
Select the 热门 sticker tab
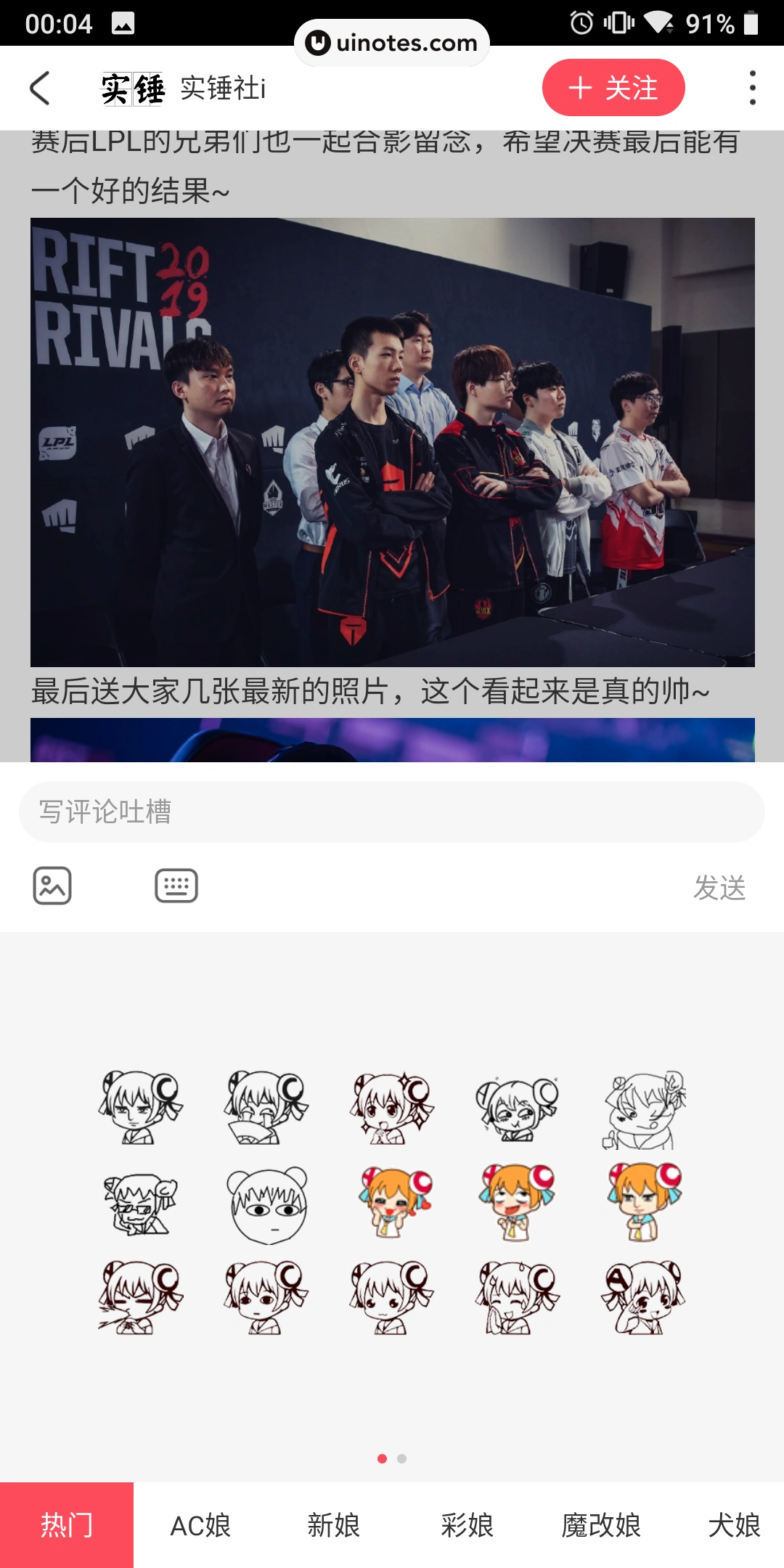(x=67, y=1525)
